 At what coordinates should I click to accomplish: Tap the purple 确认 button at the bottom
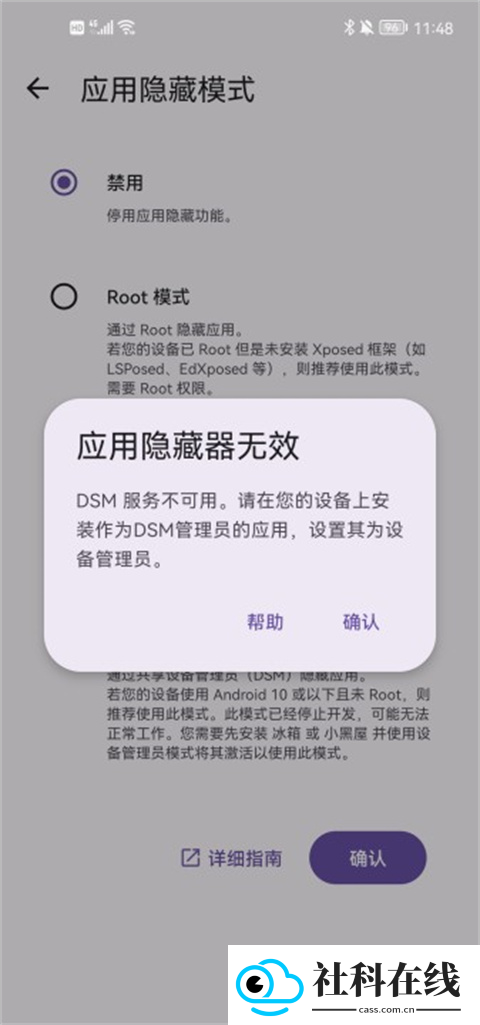pos(368,858)
